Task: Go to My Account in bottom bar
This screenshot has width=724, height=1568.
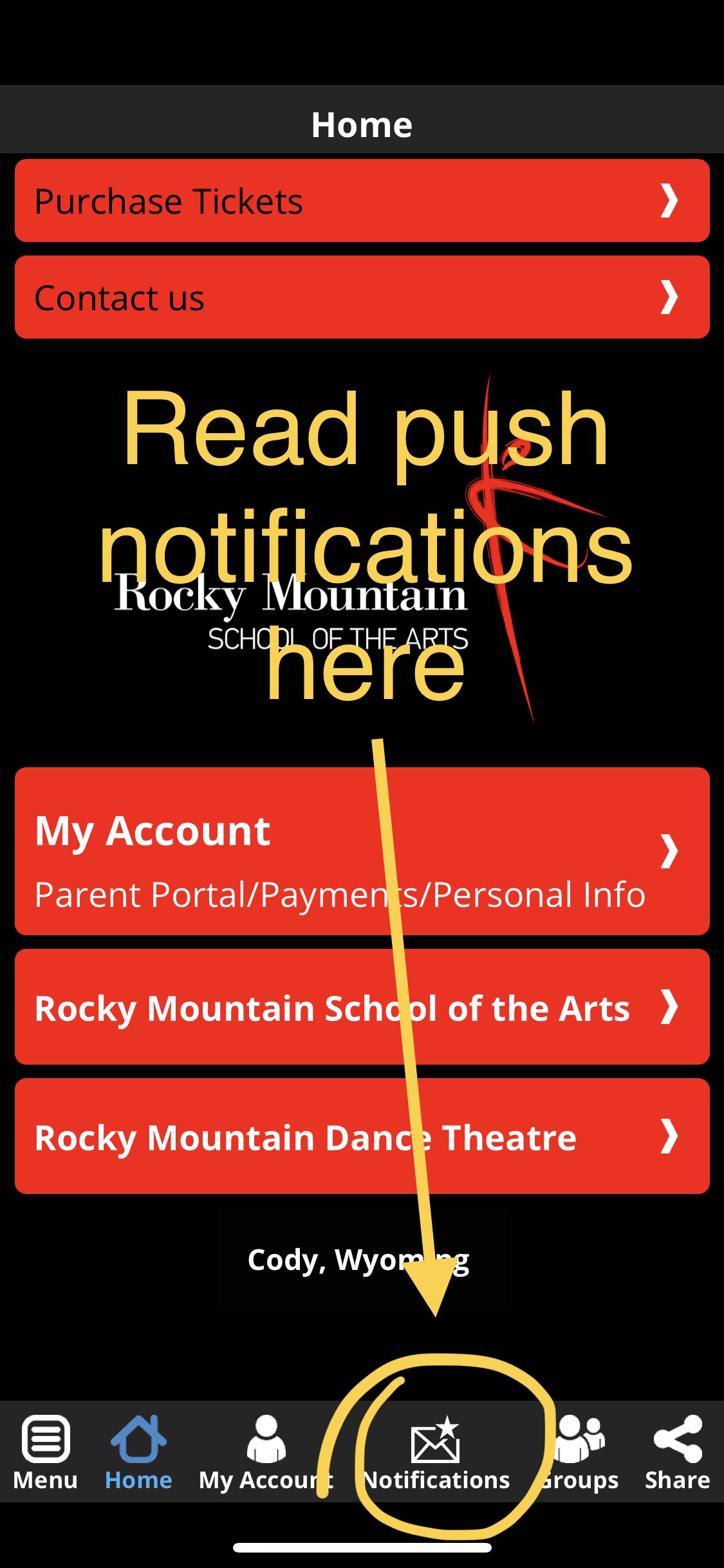Action: coord(266,1453)
